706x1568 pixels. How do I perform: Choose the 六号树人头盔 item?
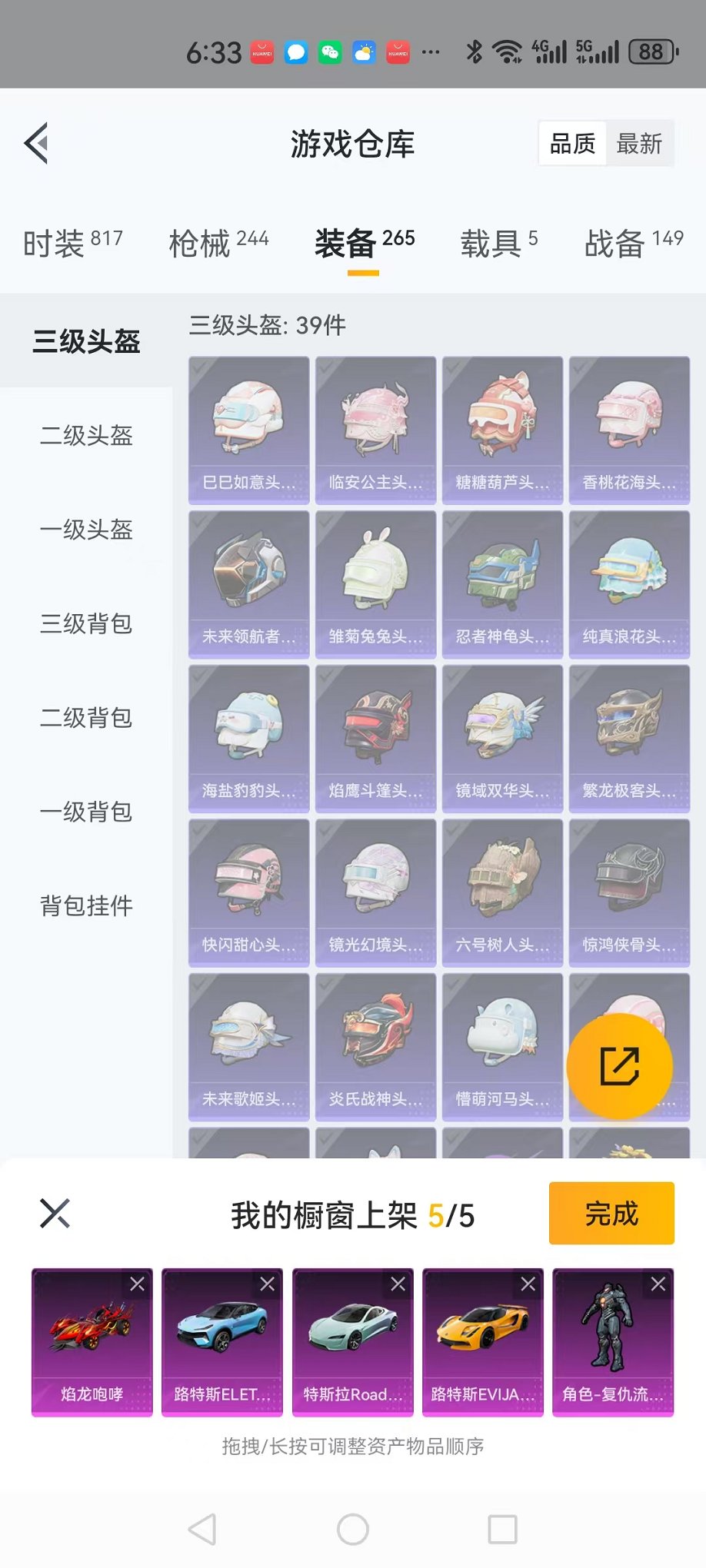pos(502,892)
